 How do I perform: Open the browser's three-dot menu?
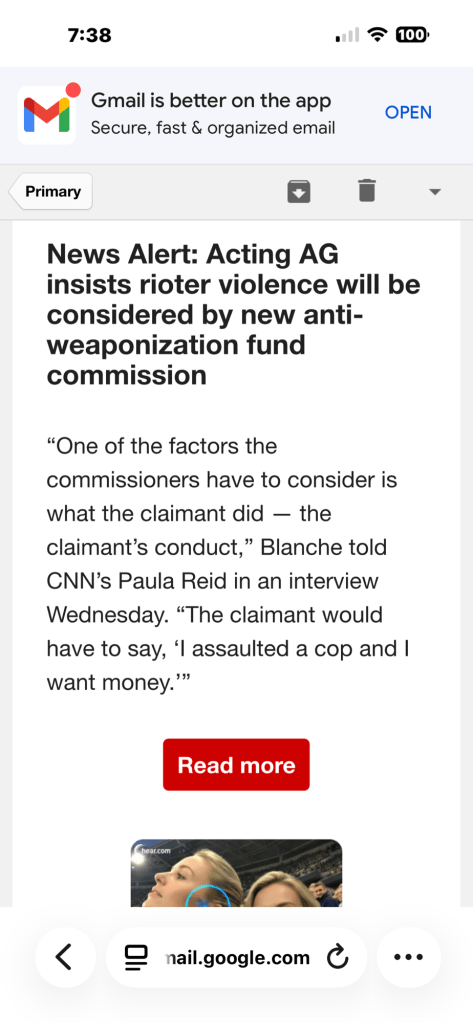(x=409, y=957)
